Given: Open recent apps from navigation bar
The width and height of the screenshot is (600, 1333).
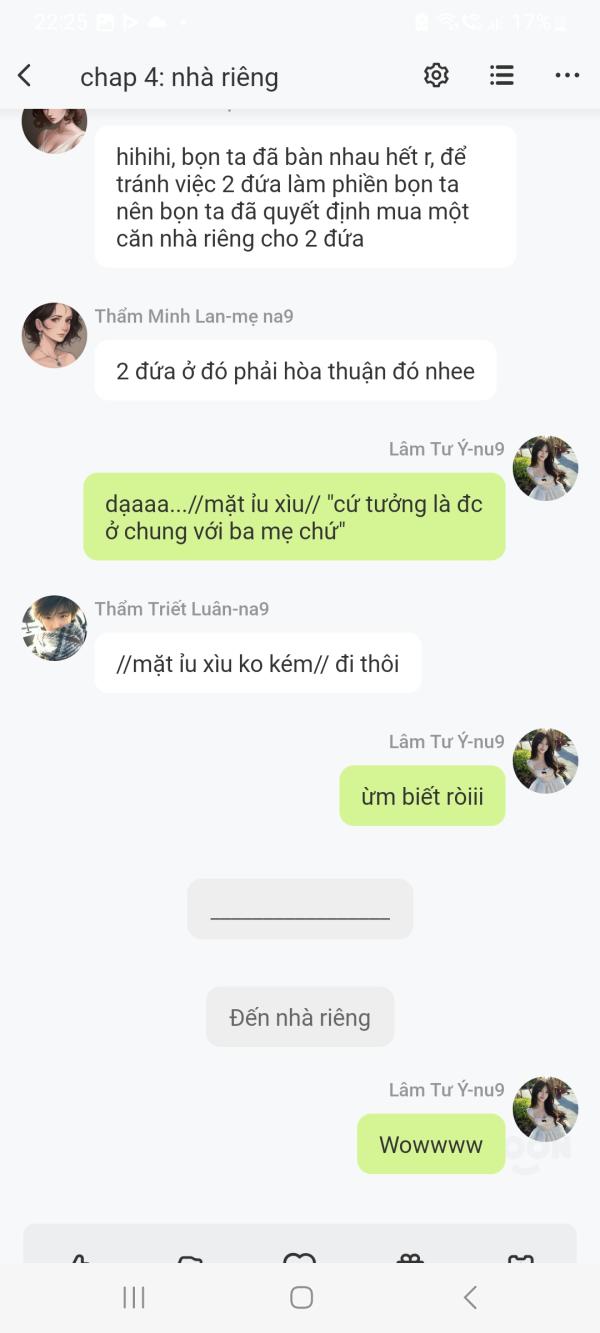Looking at the screenshot, I should coord(134,1297).
